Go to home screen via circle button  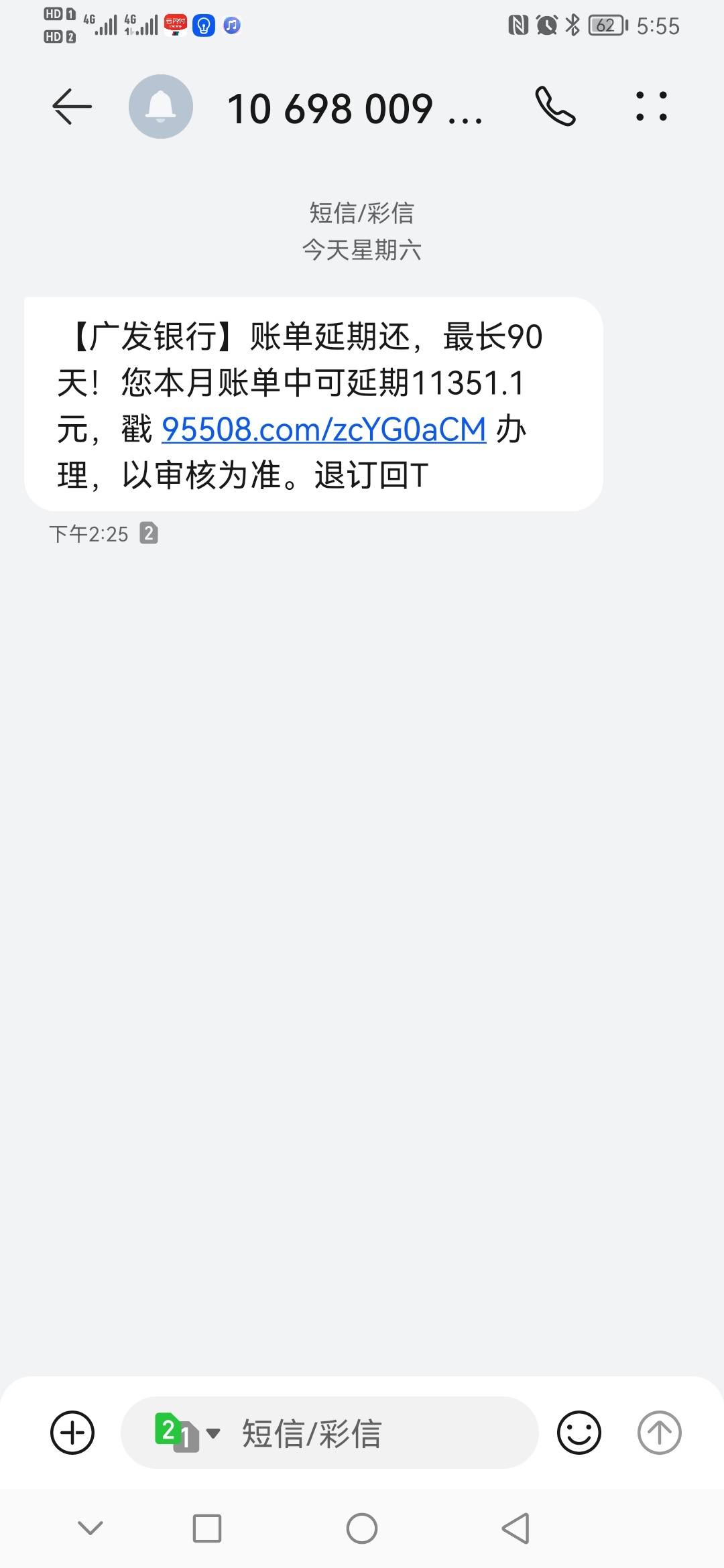(x=362, y=1528)
